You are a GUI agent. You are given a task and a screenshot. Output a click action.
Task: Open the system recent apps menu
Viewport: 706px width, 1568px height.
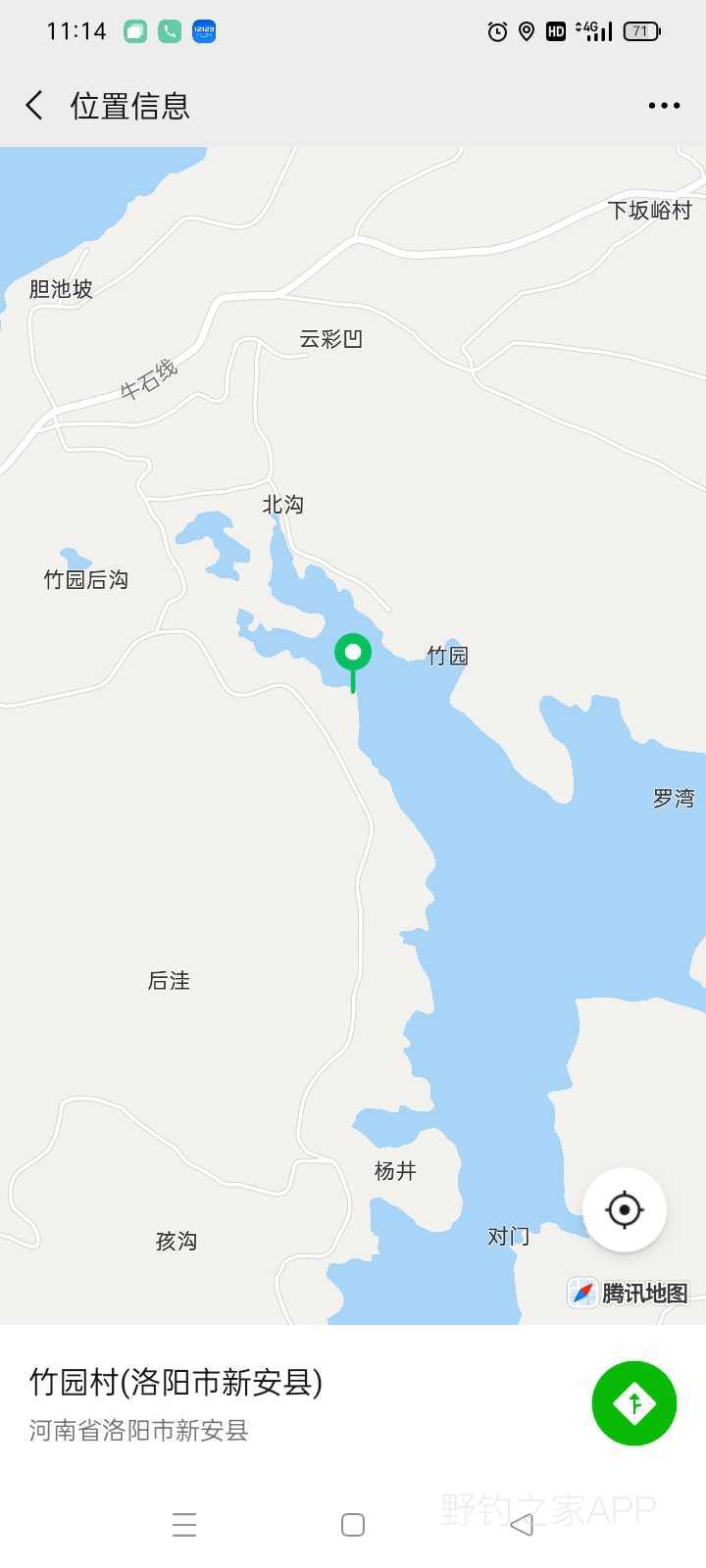click(184, 1525)
